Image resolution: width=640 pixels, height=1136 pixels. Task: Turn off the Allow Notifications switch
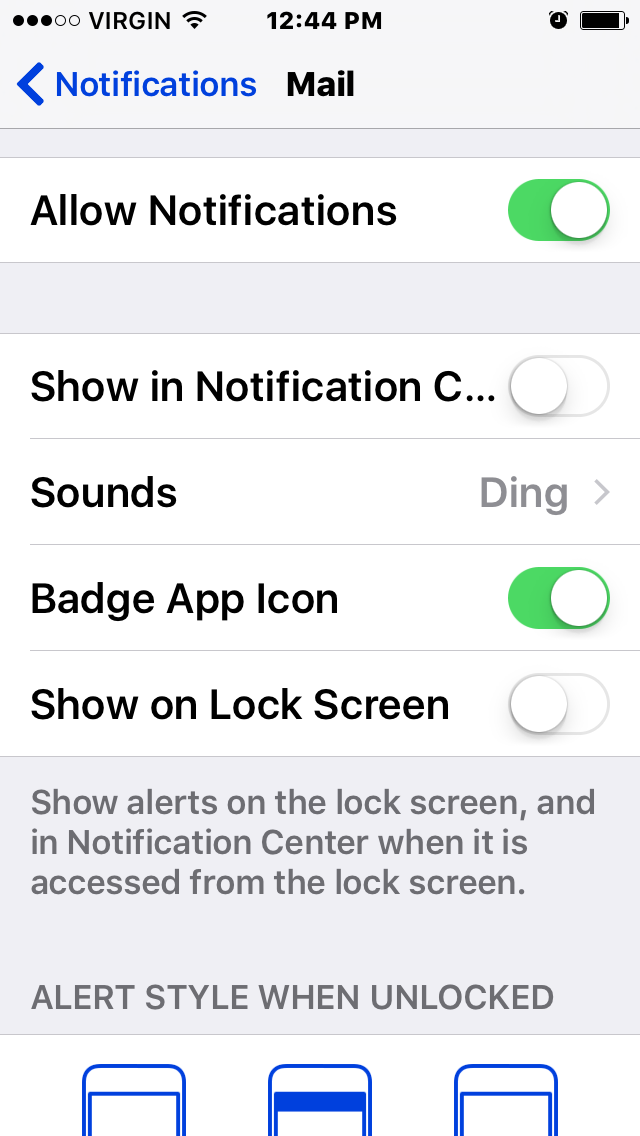coord(558,210)
